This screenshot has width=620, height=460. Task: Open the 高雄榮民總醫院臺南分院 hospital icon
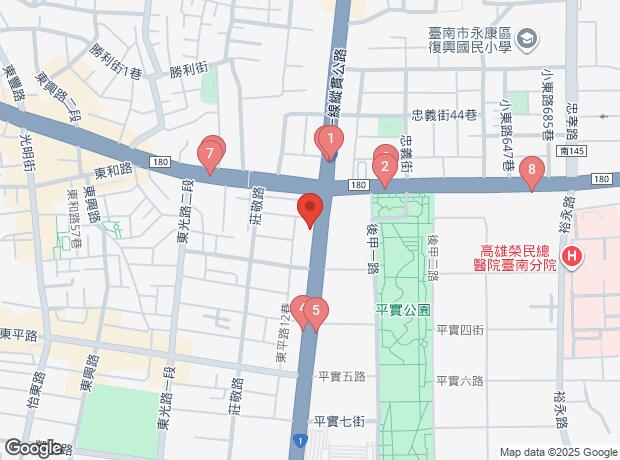click(x=570, y=257)
